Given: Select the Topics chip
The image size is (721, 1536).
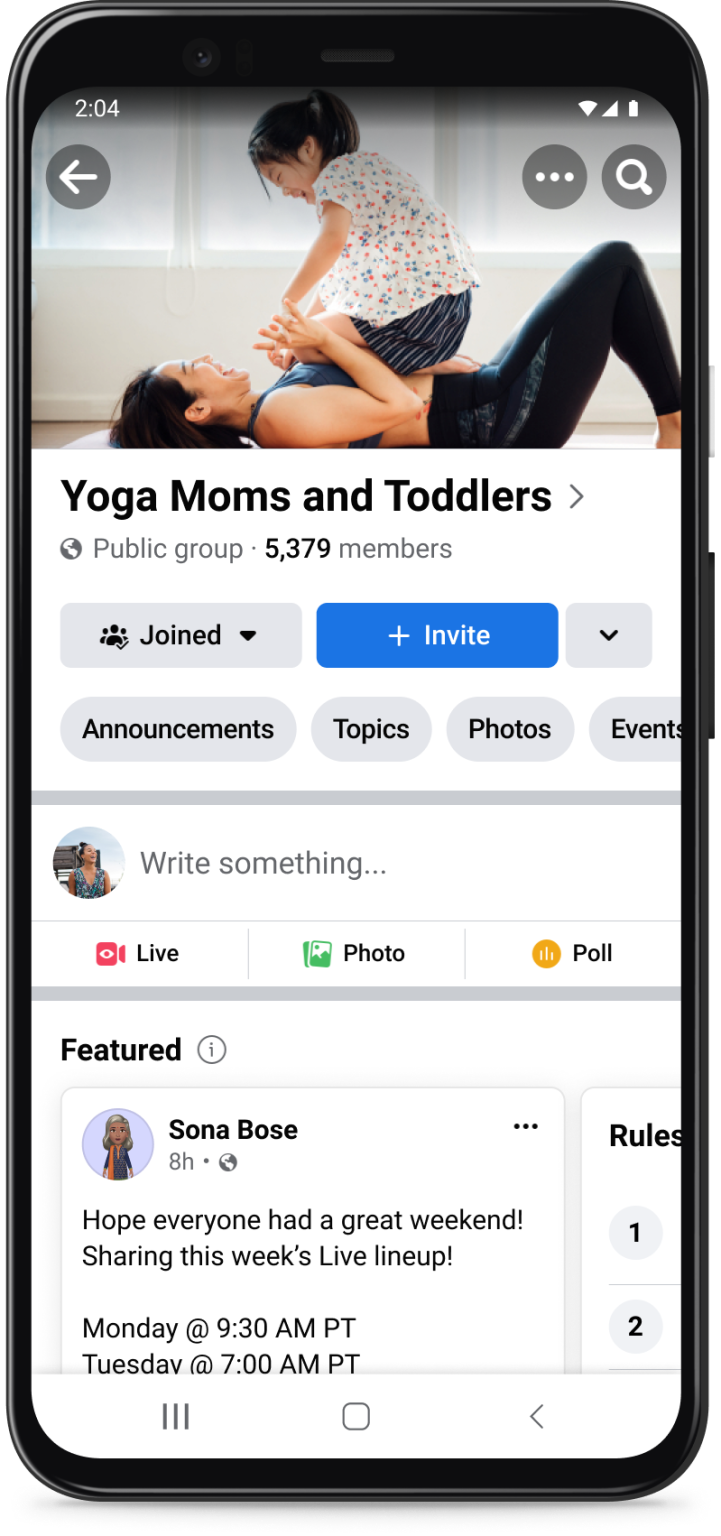Looking at the screenshot, I should [x=371, y=729].
